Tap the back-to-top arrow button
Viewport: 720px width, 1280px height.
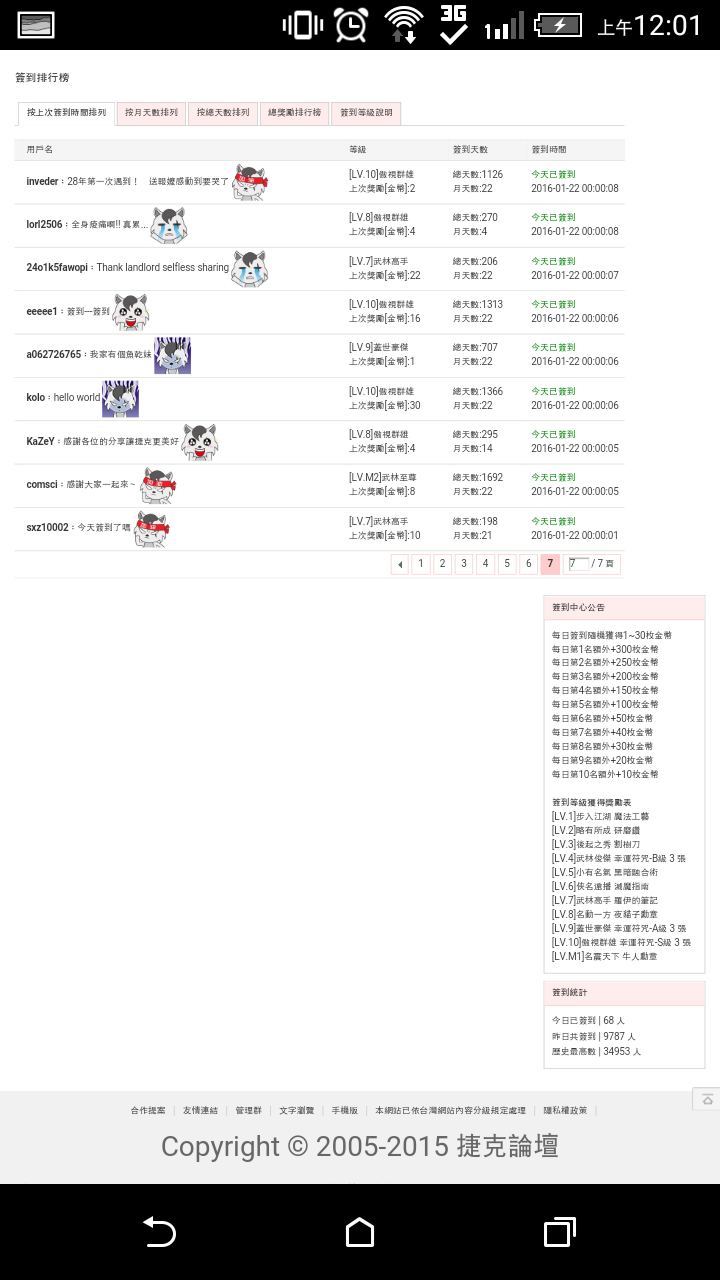706,1099
